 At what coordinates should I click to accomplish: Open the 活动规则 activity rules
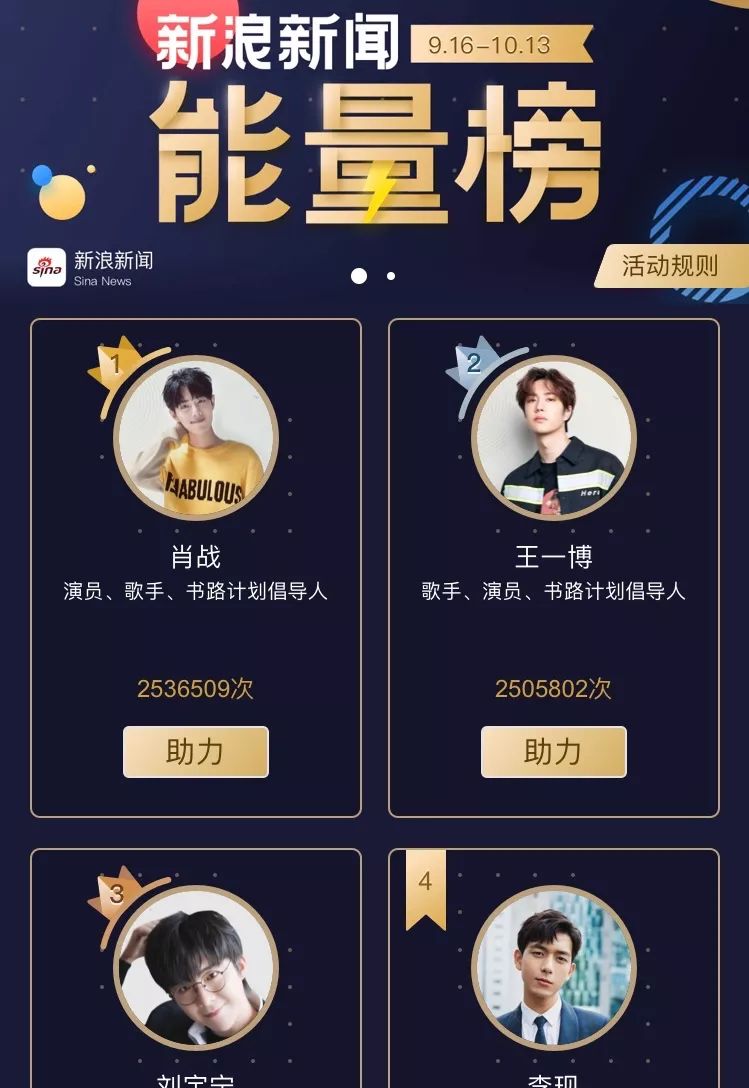click(670, 266)
